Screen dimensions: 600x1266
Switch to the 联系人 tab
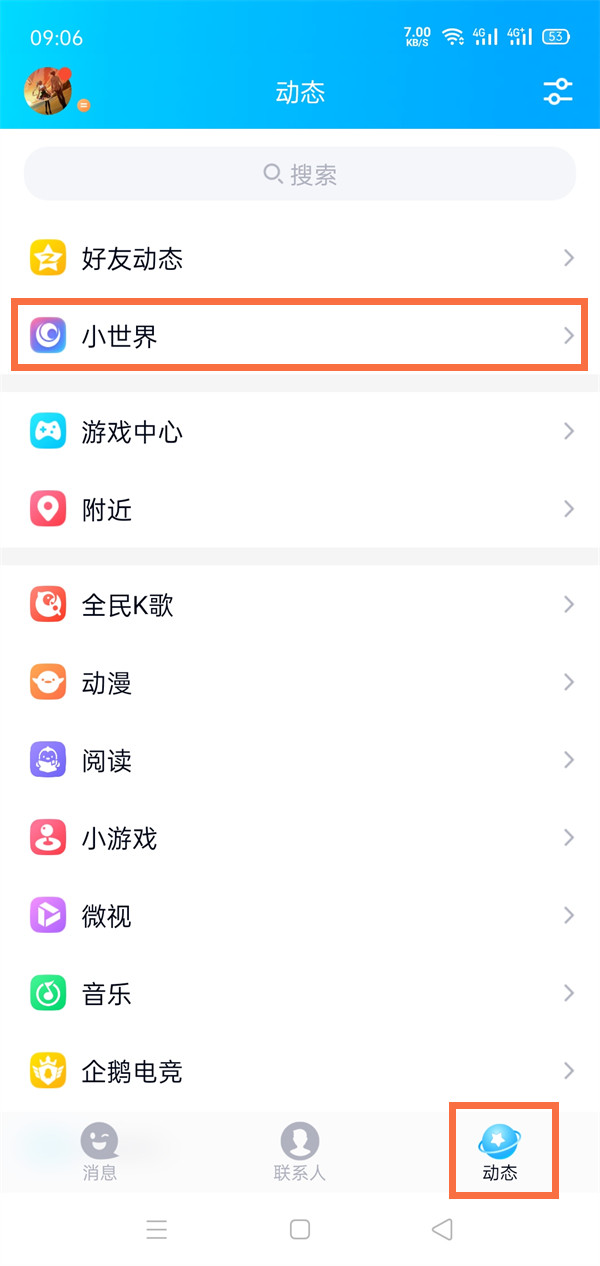[300, 1151]
